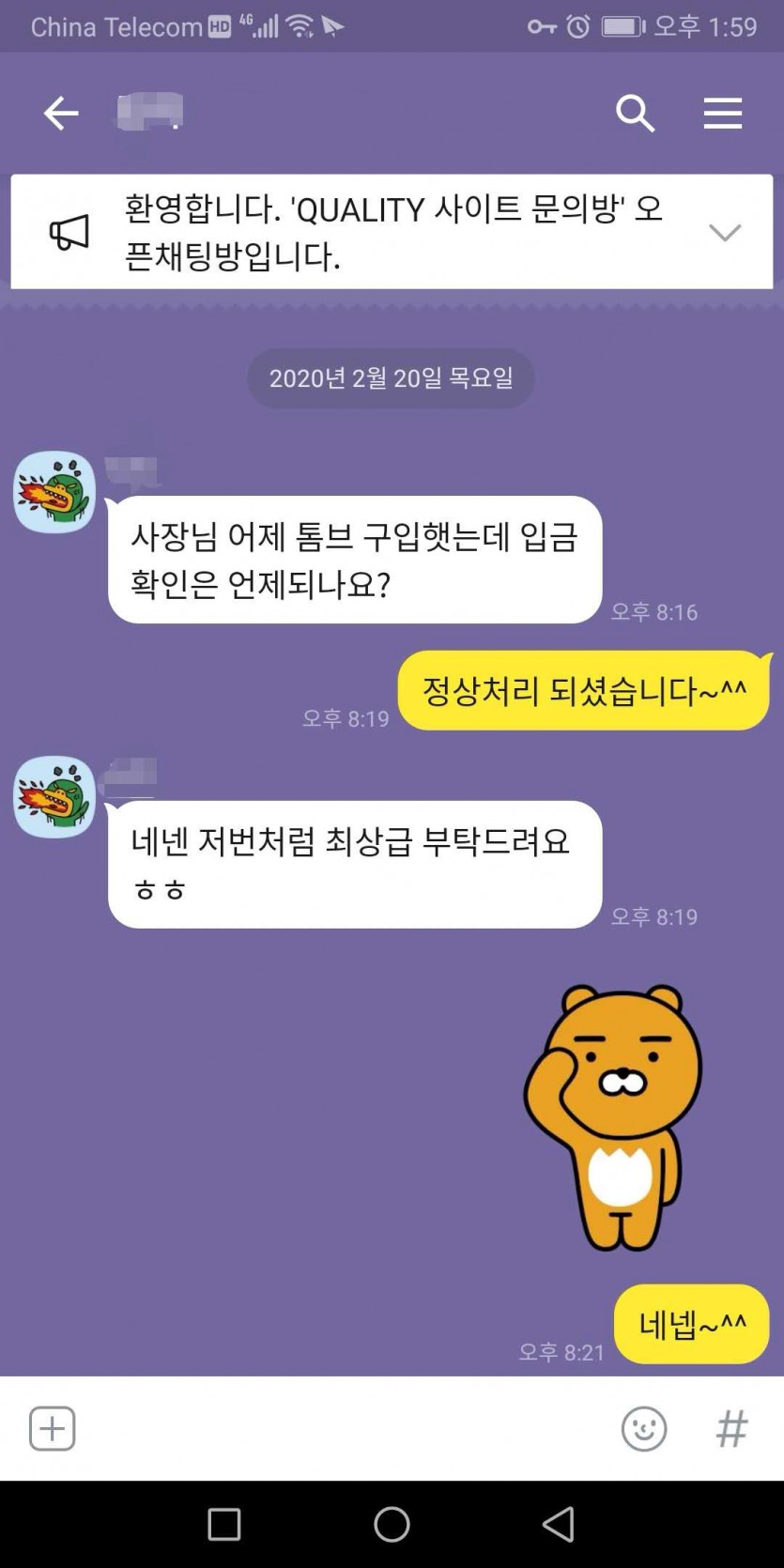This screenshot has height=1568, width=784.
Task: Tap the system home button
Action: [392, 1524]
